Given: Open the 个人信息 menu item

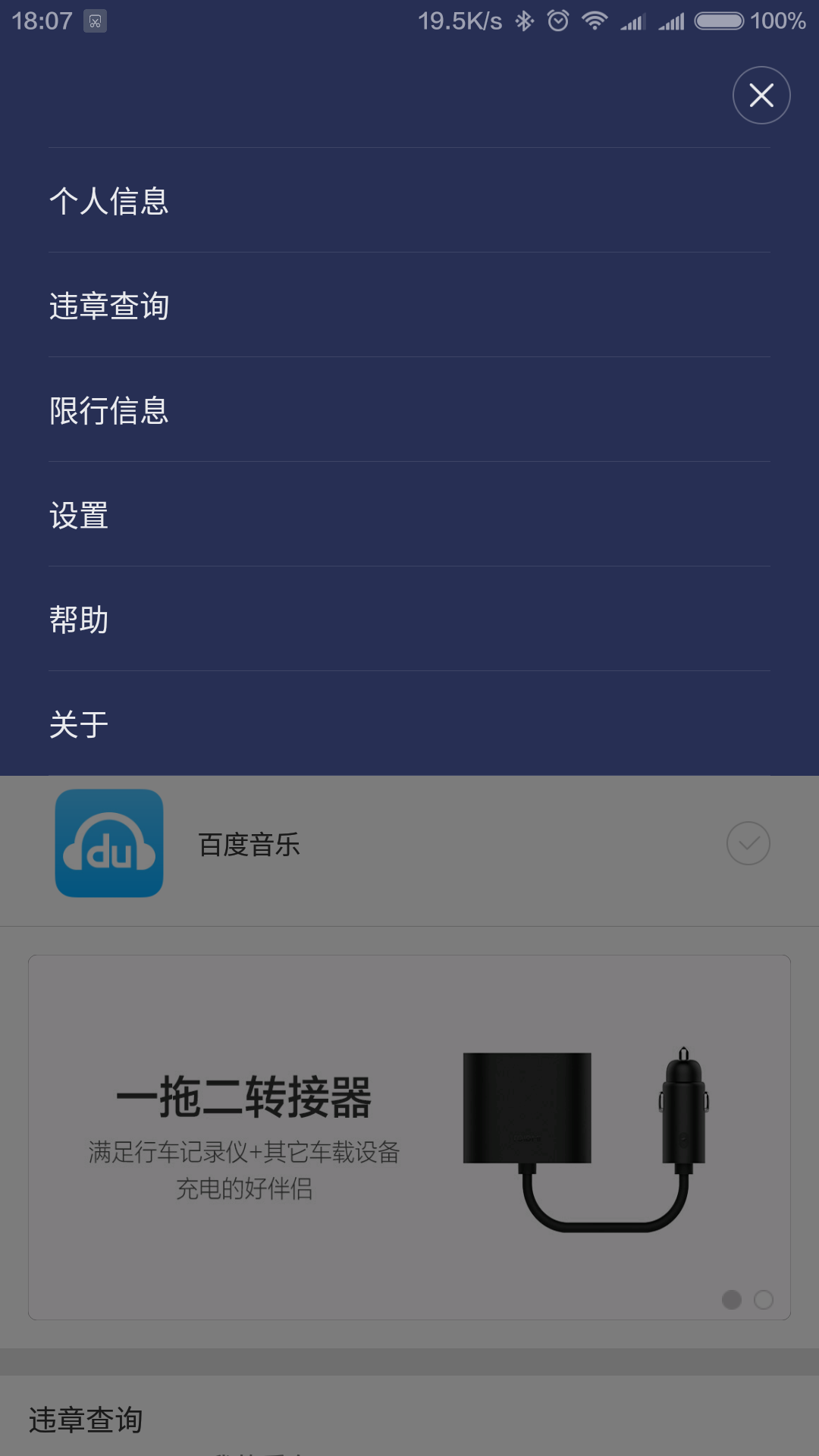Looking at the screenshot, I should point(108,202).
